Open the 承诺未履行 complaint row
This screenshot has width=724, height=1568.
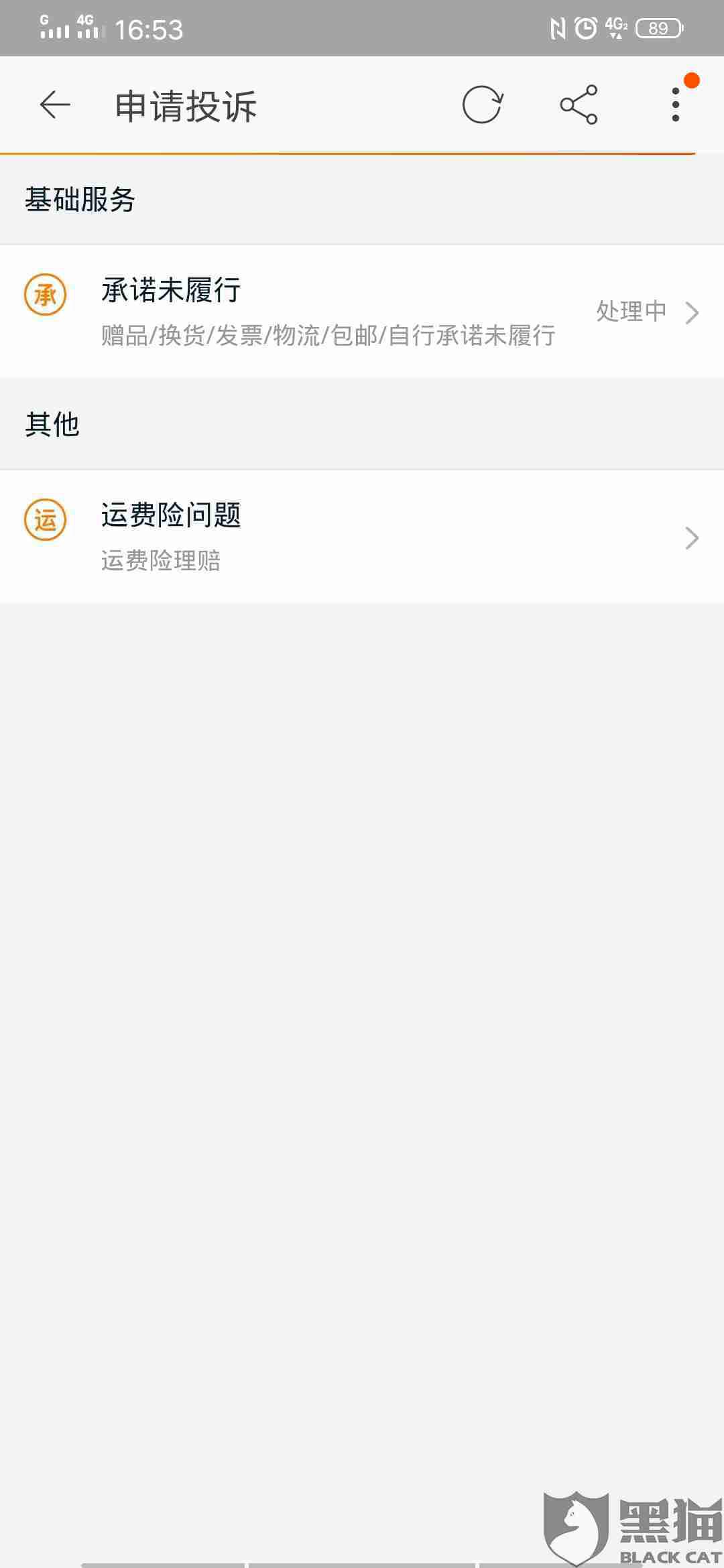click(x=362, y=312)
